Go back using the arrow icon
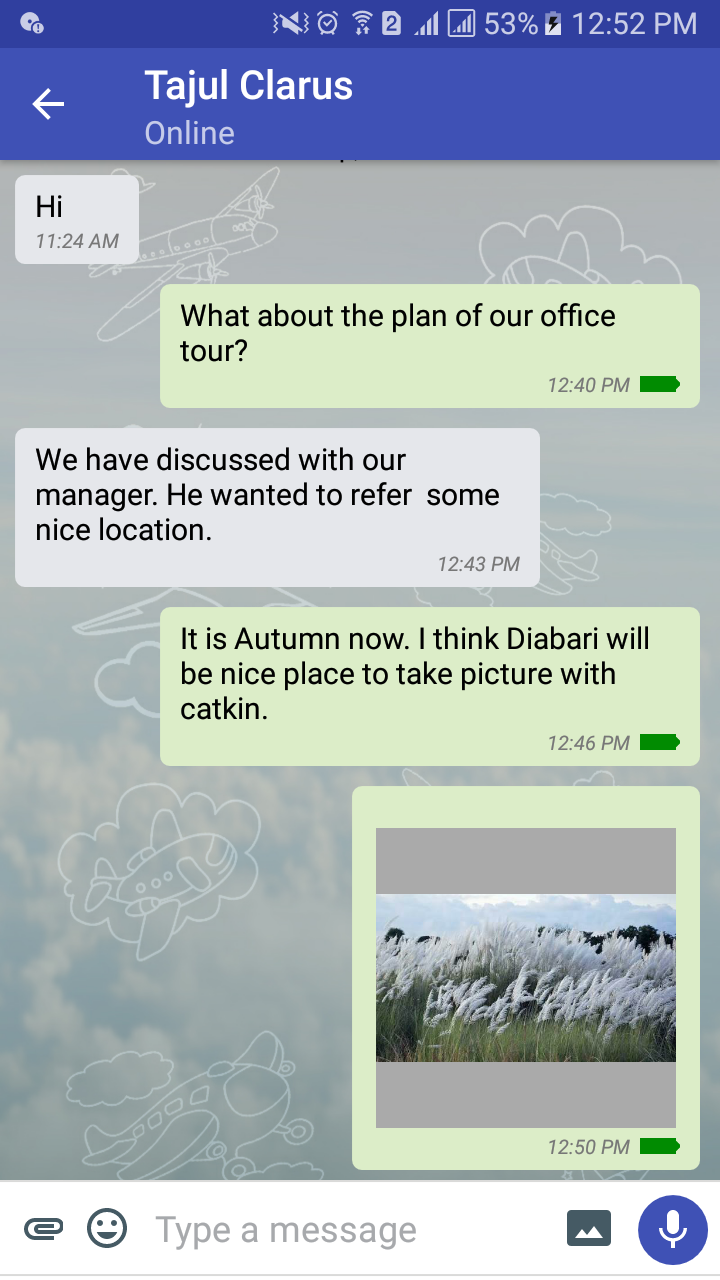Image resolution: width=720 pixels, height=1280 pixels. pyautogui.click(x=48, y=104)
